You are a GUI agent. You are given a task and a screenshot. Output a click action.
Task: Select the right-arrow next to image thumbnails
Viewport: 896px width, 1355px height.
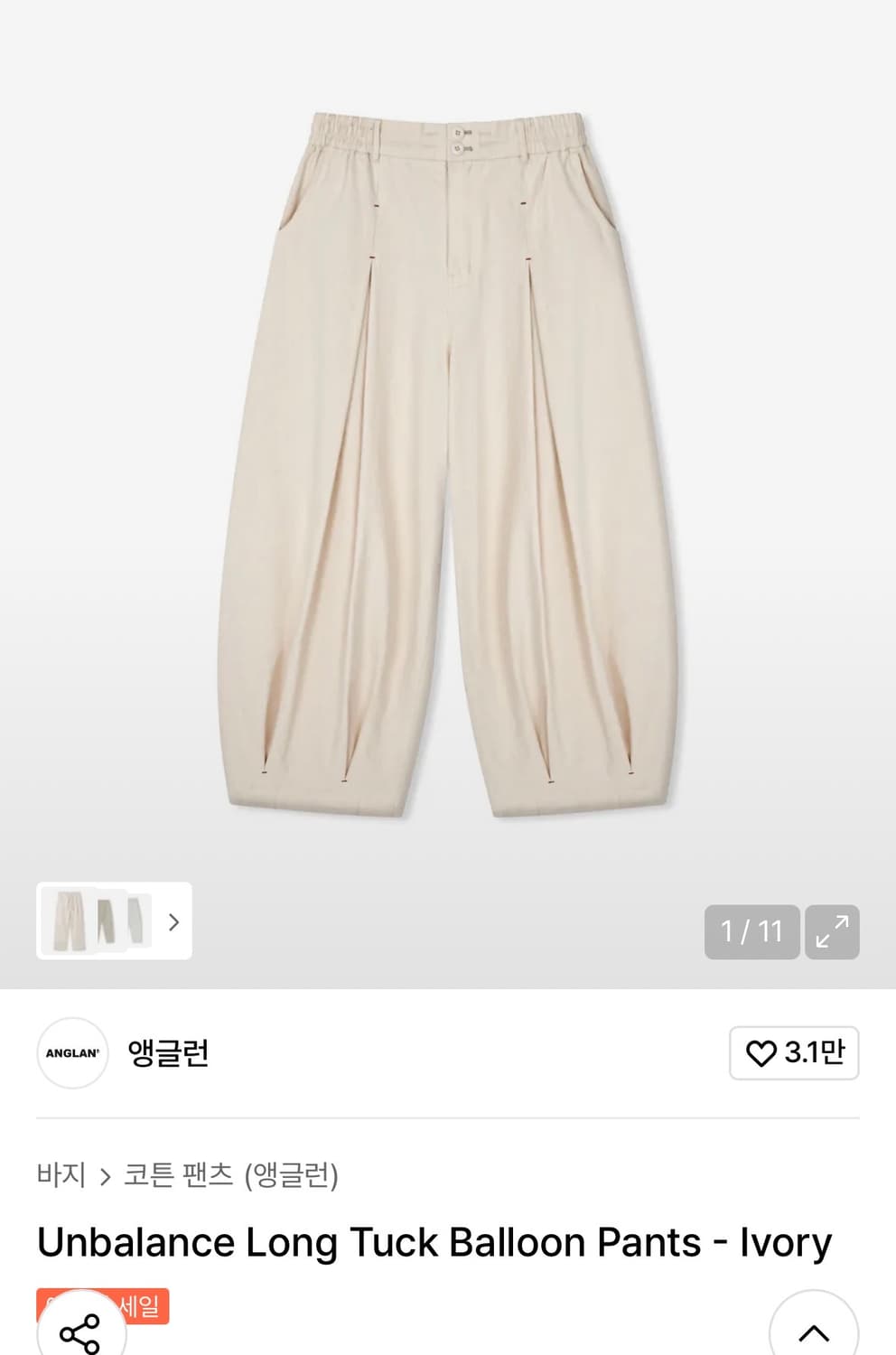coord(174,923)
